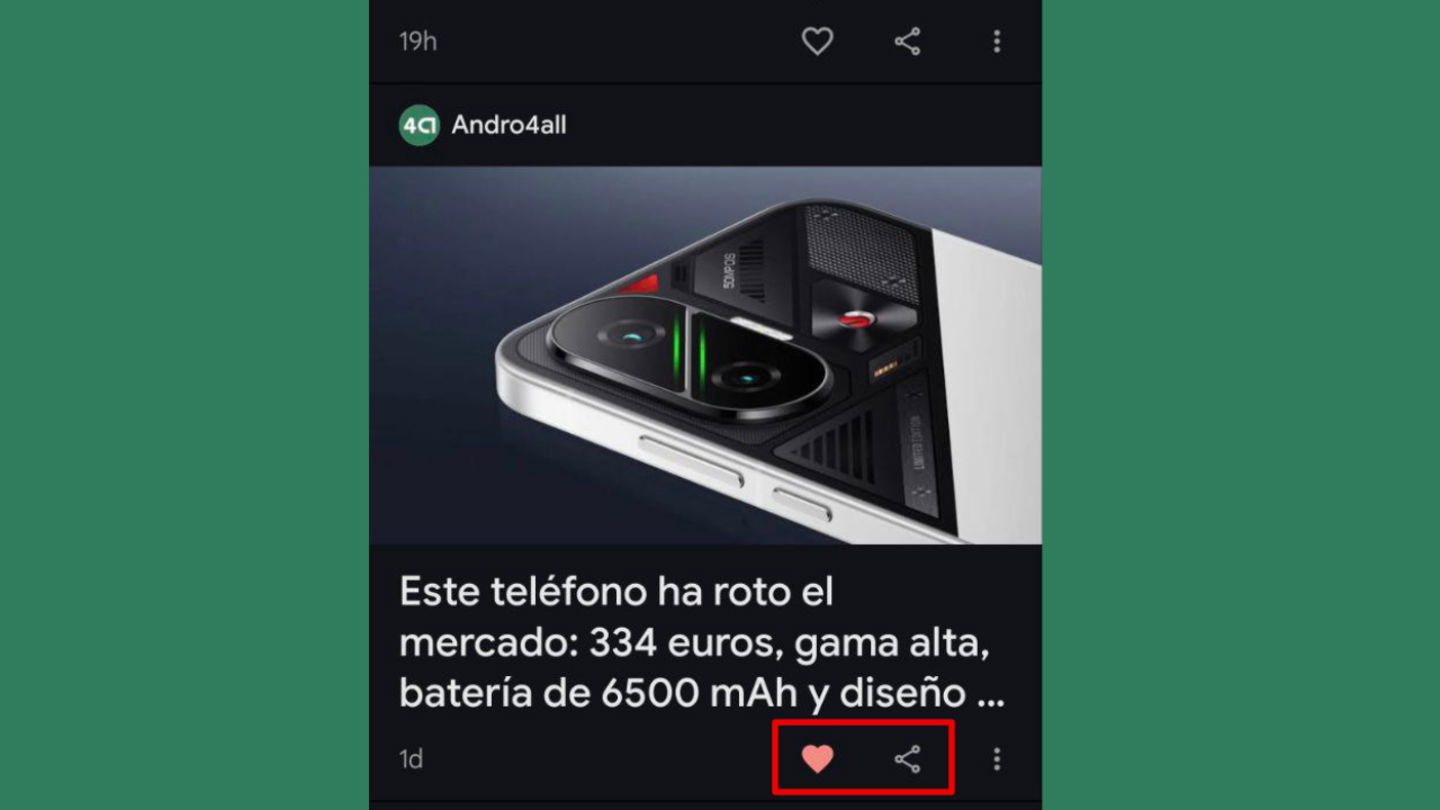Remove the like from the Andro4all article
Viewport: 1440px width, 810px height.
pos(817,759)
